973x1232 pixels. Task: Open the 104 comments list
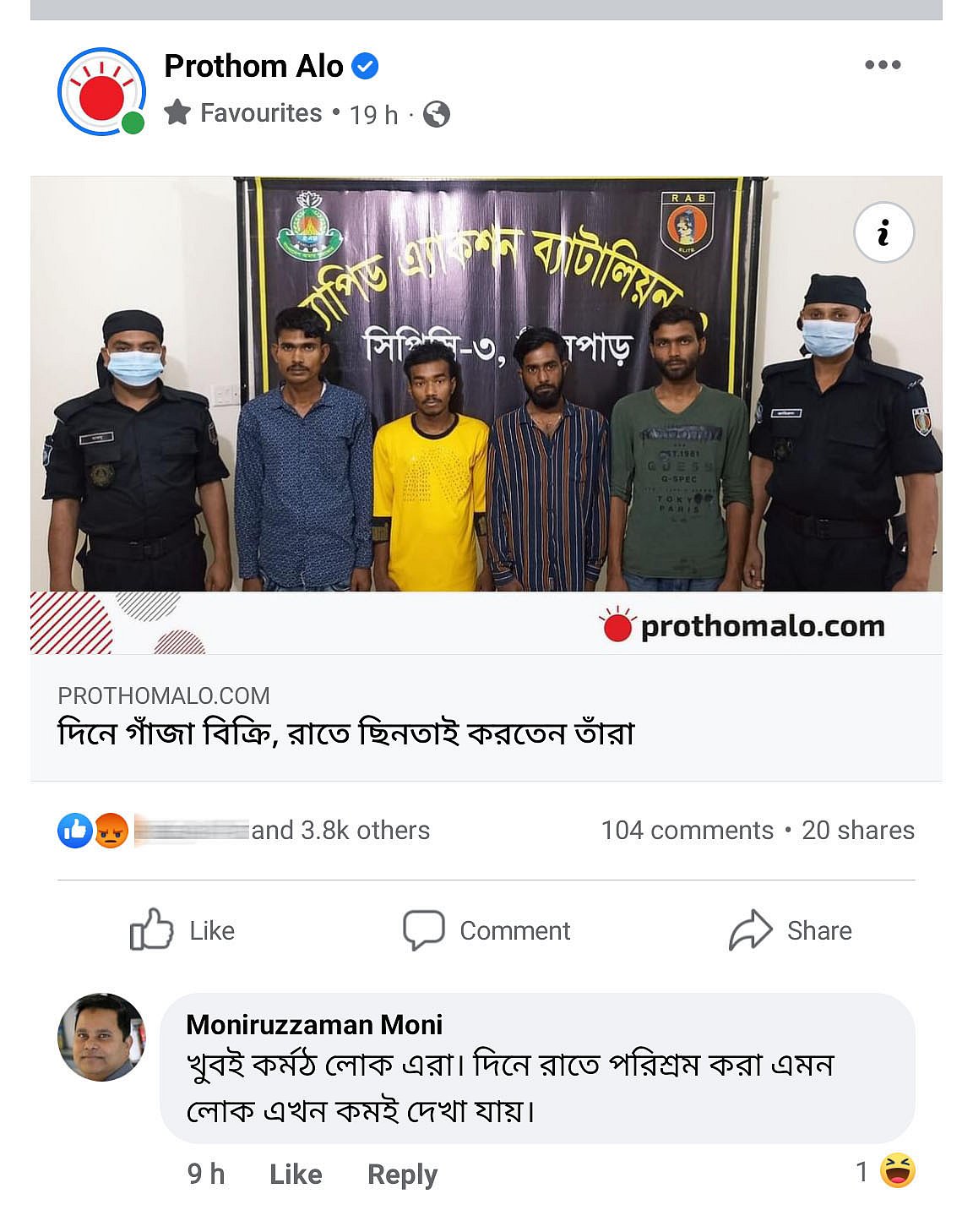[x=687, y=830]
